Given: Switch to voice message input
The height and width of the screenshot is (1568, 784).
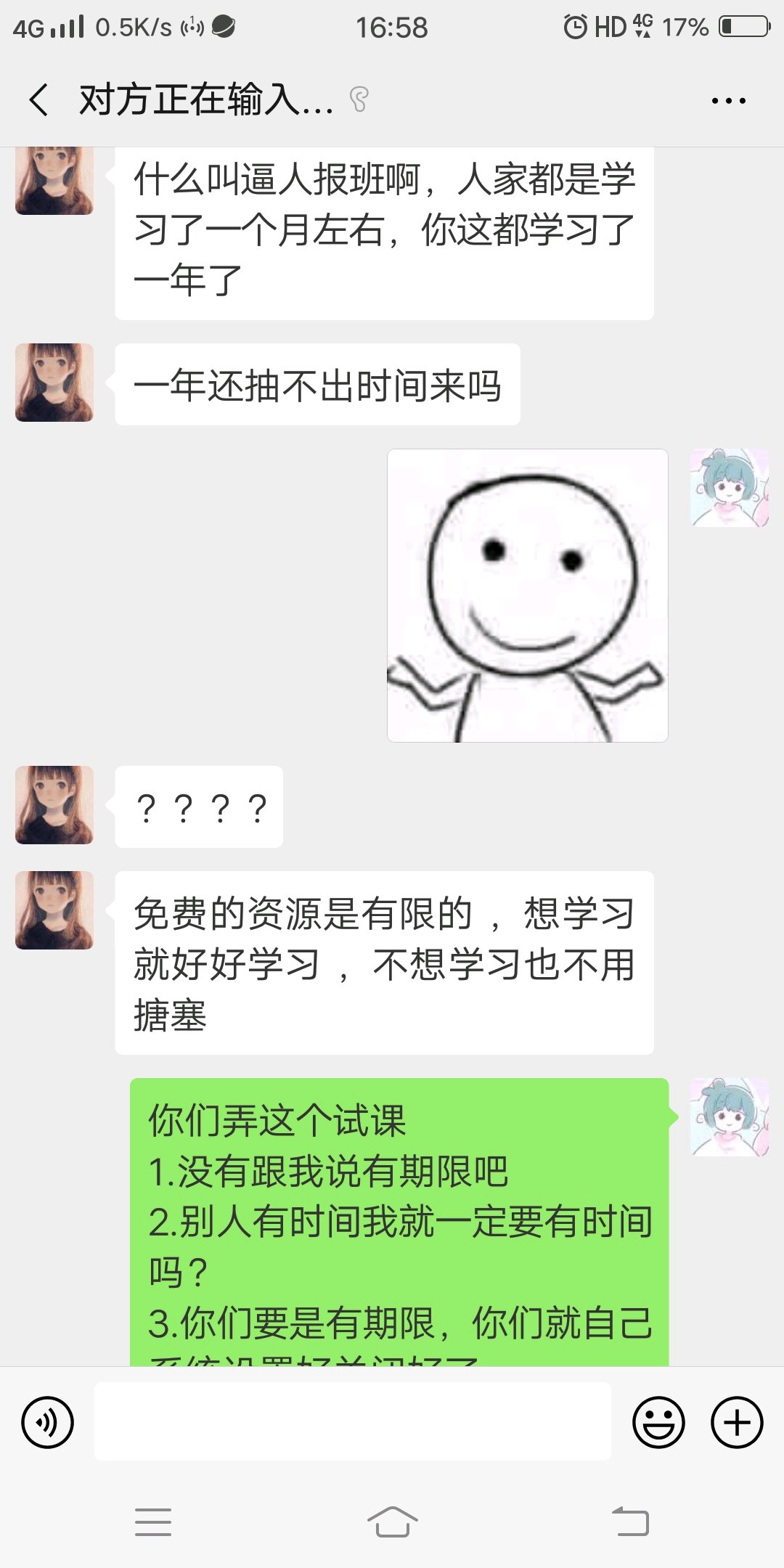Looking at the screenshot, I should tap(48, 1422).
